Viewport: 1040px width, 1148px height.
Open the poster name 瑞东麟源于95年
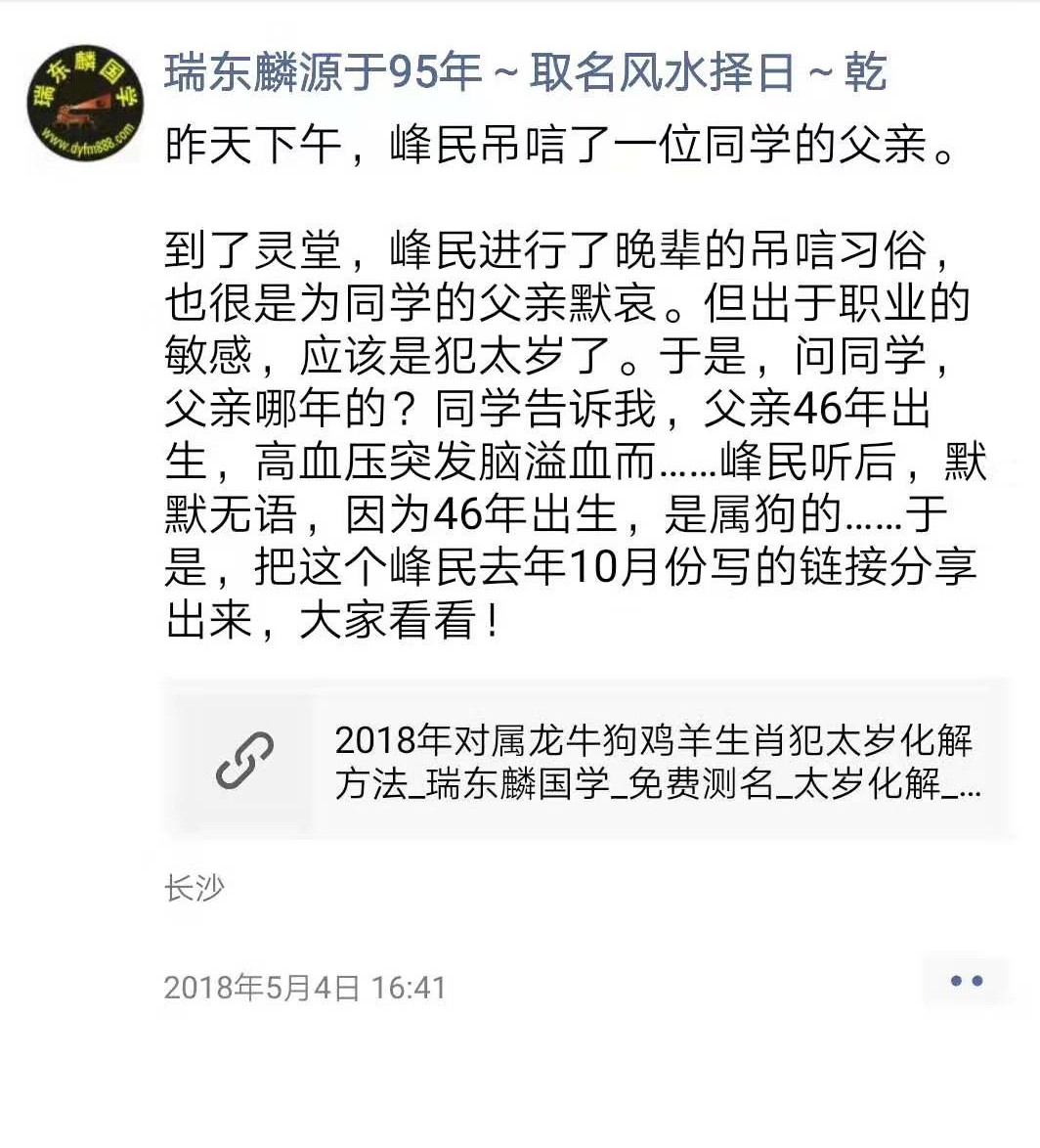(524, 72)
